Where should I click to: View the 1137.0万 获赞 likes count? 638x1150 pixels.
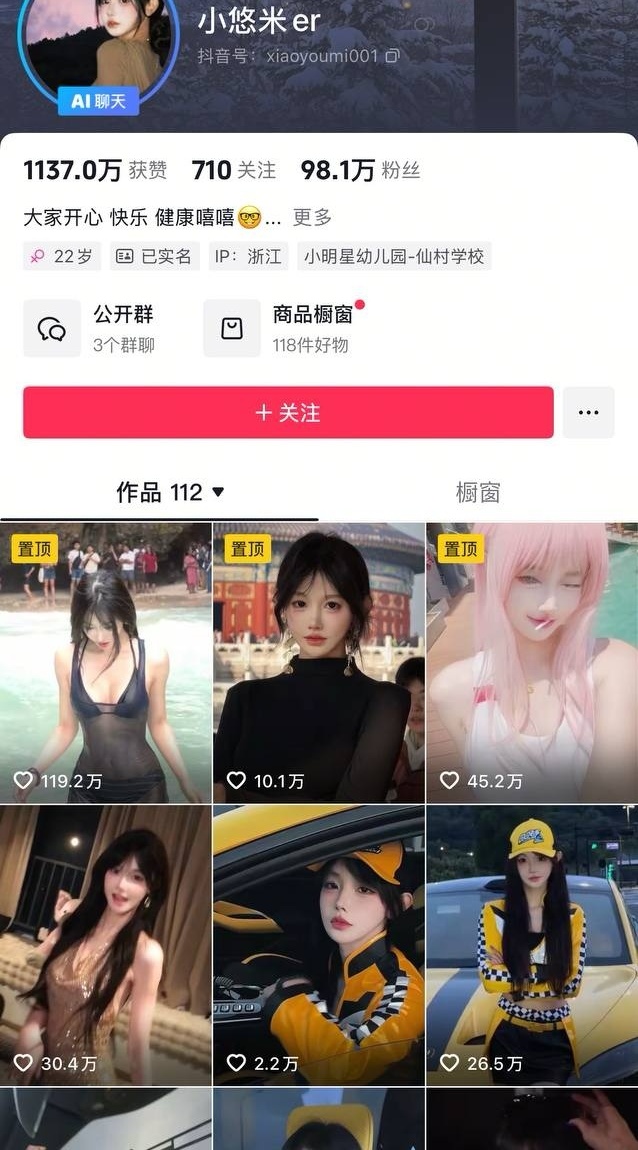click(x=95, y=170)
